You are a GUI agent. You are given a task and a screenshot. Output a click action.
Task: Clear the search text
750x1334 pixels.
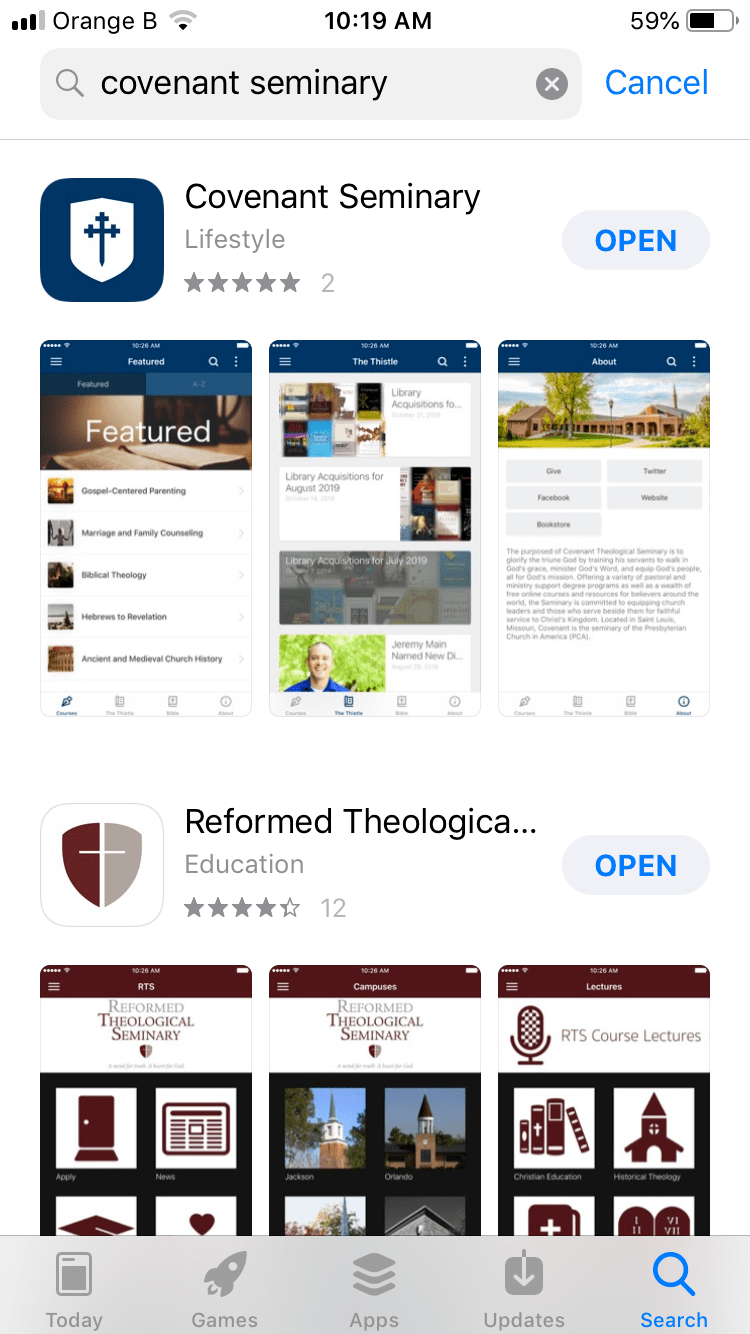tap(551, 84)
